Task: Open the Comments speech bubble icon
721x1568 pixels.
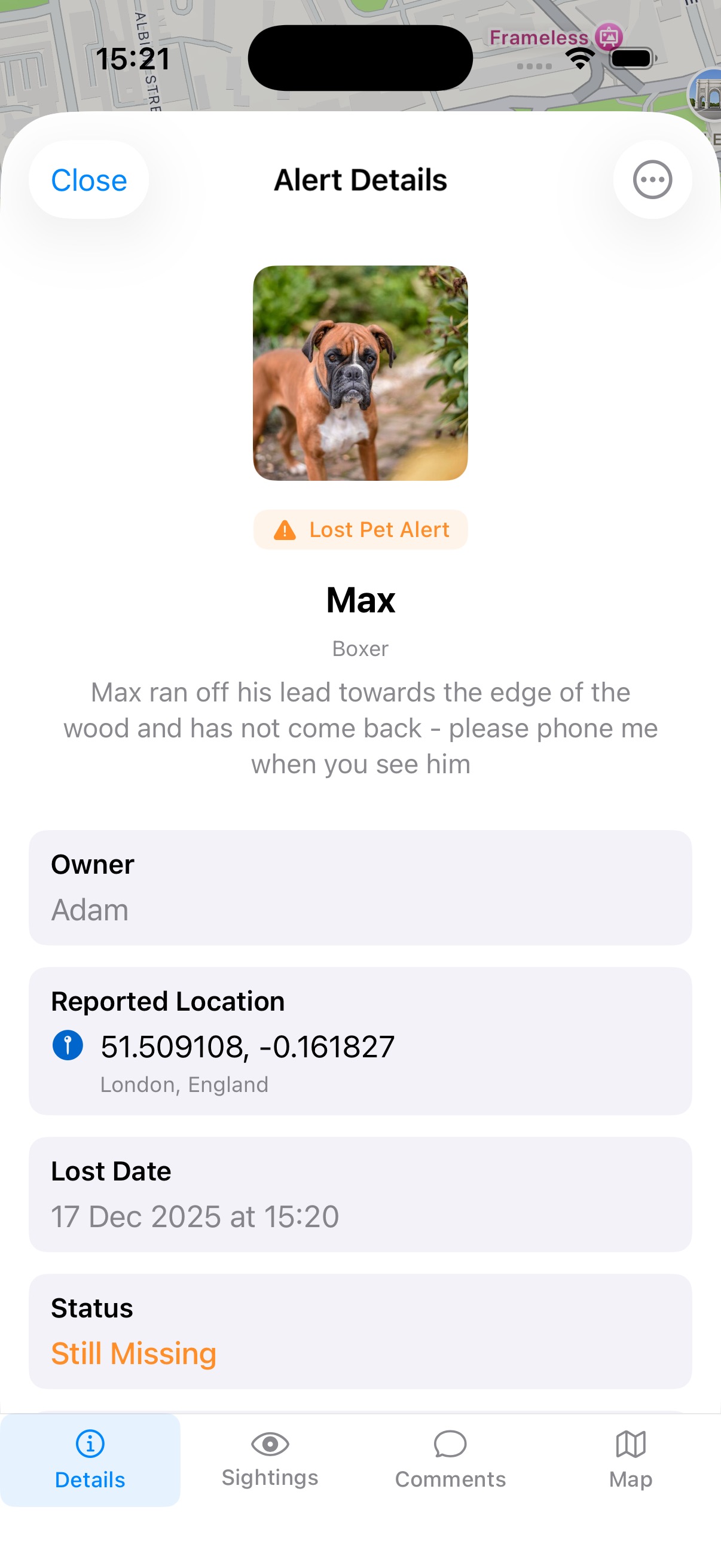Action: pyautogui.click(x=450, y=1444)
